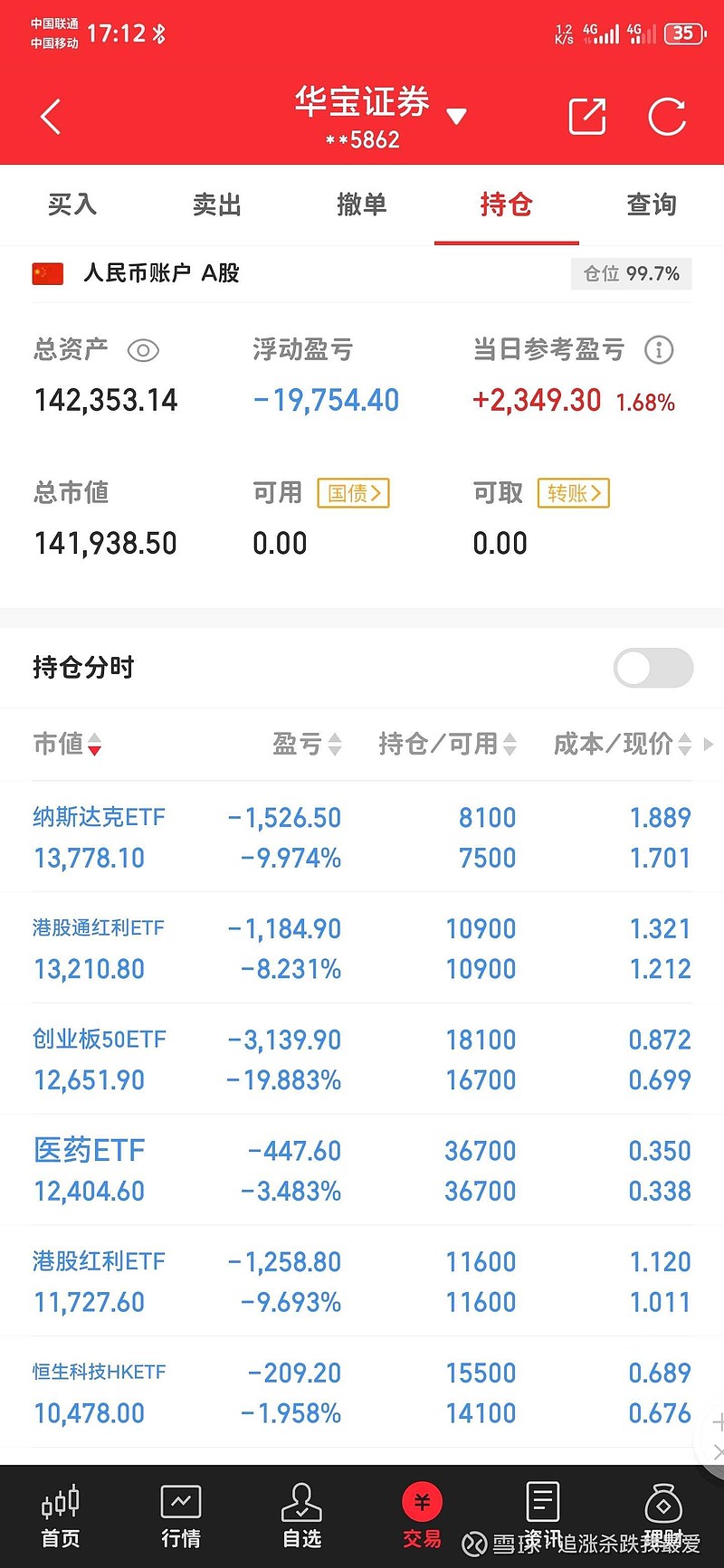Tap the 转账 button

(x=574, y=493)
